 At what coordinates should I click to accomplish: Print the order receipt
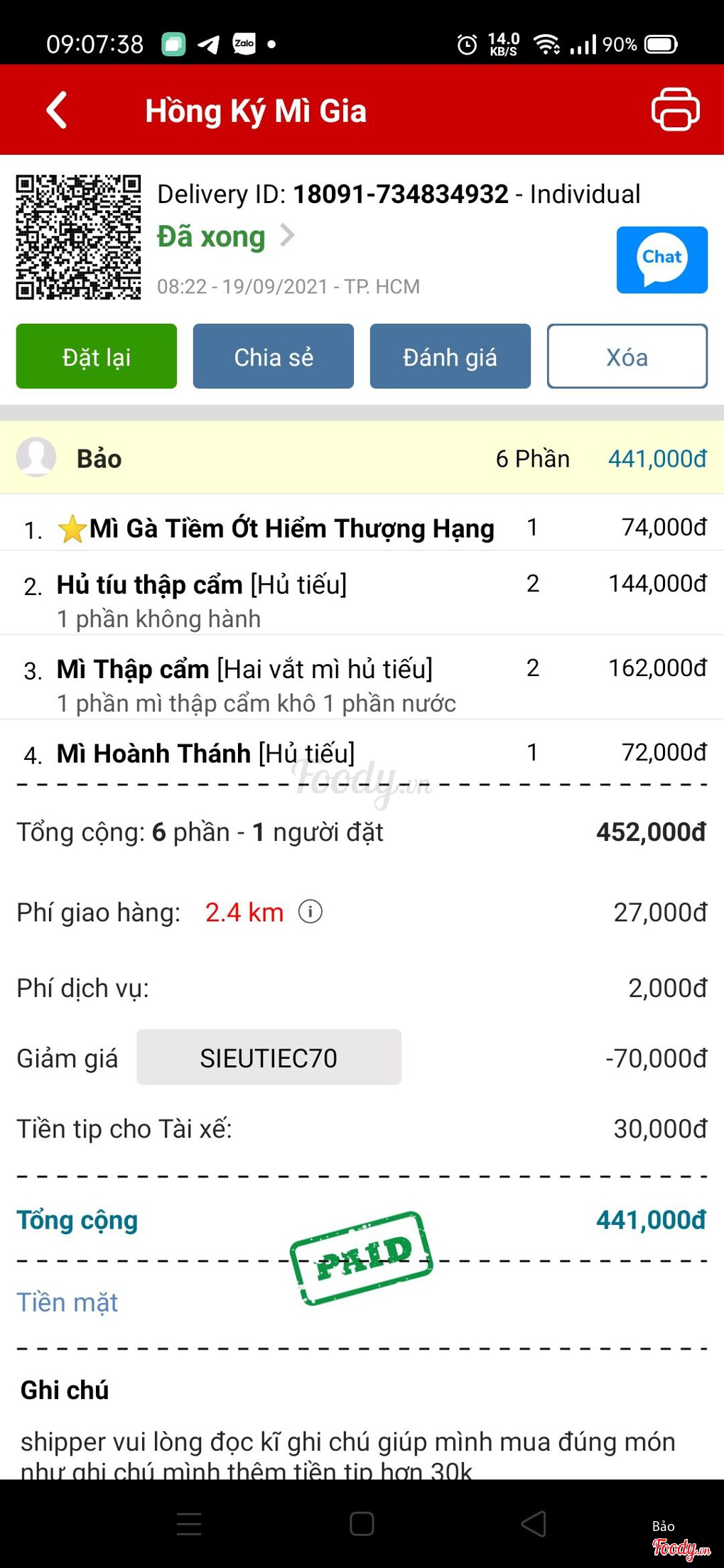tap(675, 109)
